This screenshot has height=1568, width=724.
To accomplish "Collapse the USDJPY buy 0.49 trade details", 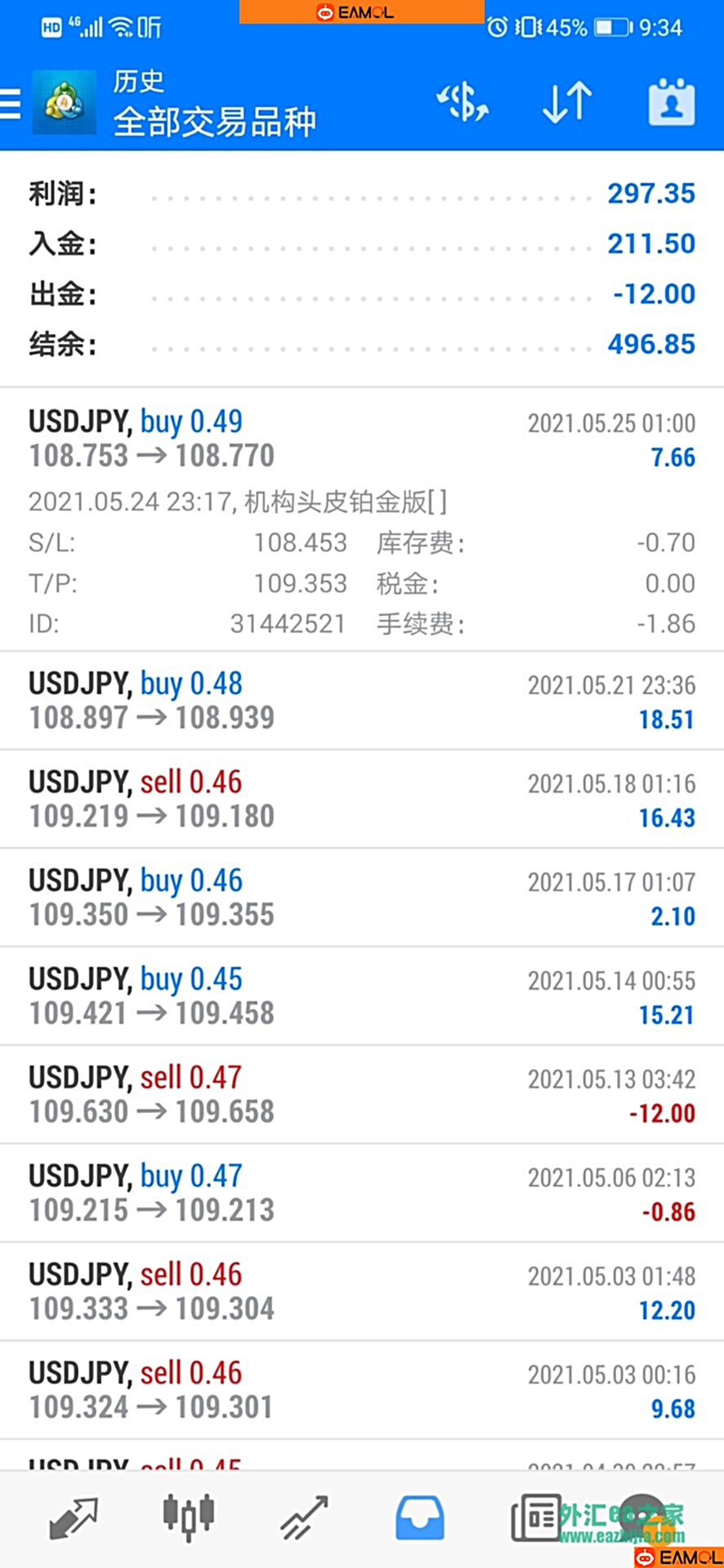I will coord(362,519).
